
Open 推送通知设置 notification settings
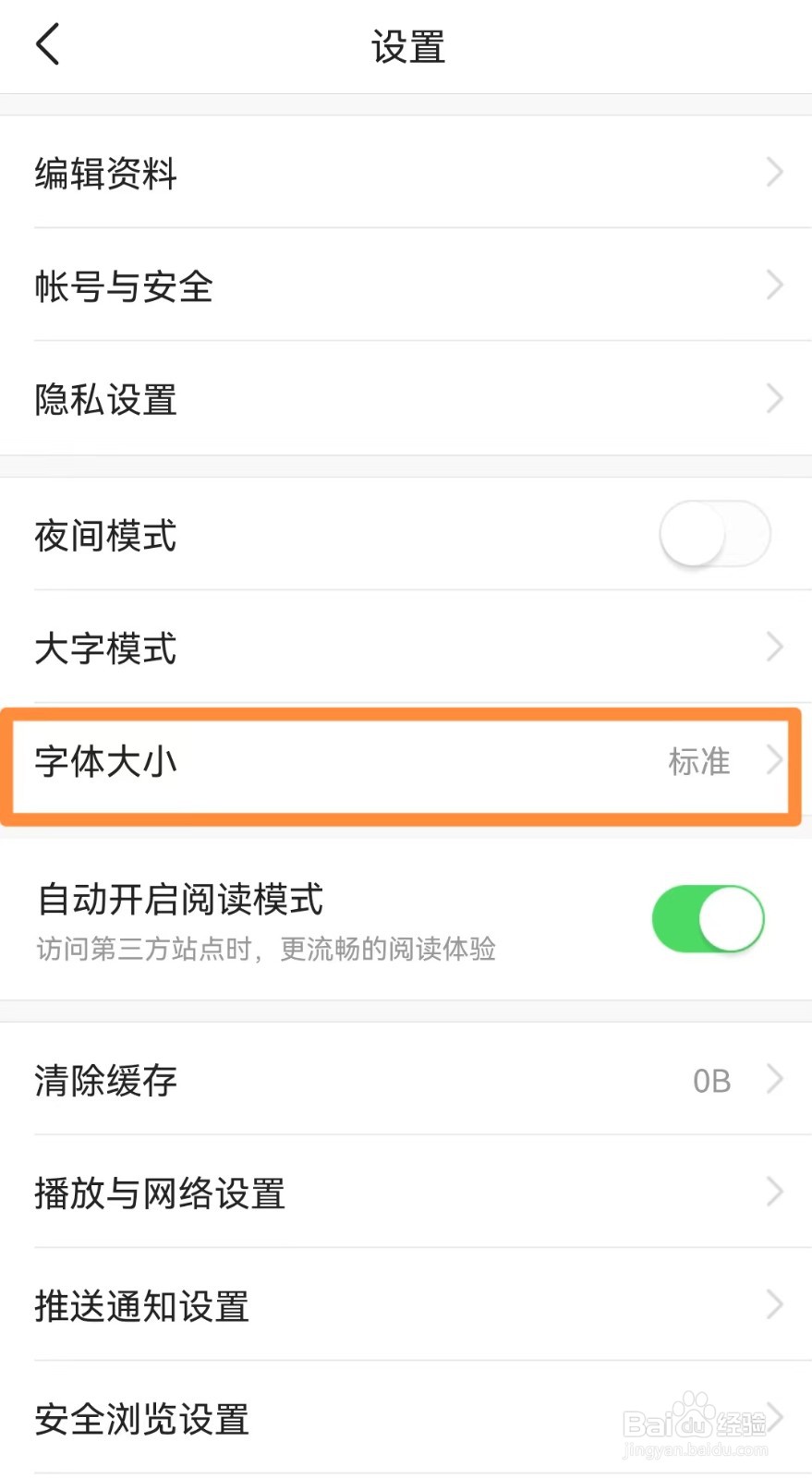[406, 1304]
